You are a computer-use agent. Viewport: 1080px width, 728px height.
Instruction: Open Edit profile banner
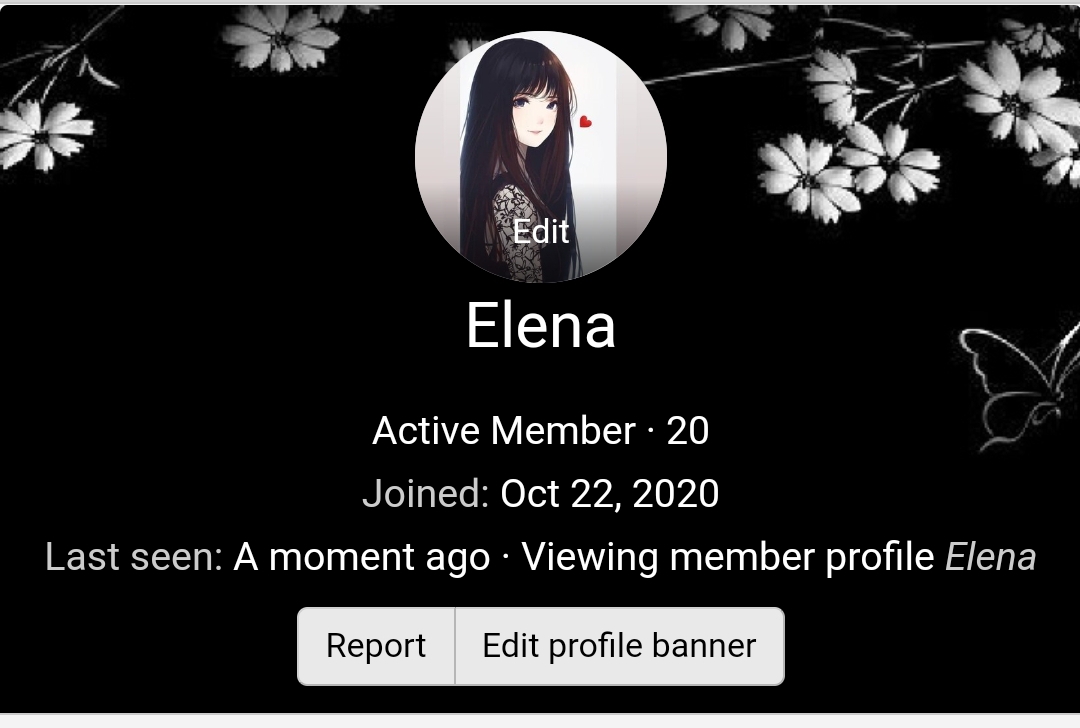tap(619, 646)
